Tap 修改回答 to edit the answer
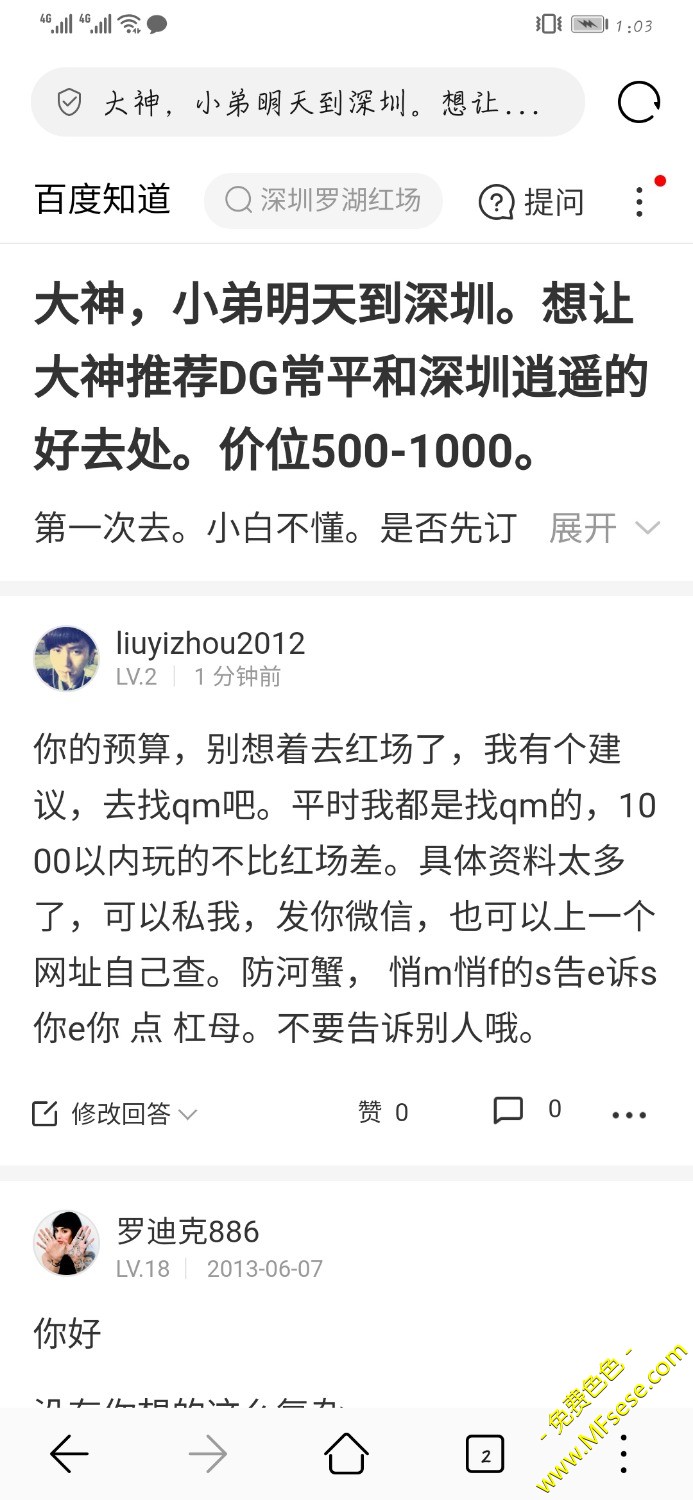693x1500 pixels. click(x=115, y=1113)
